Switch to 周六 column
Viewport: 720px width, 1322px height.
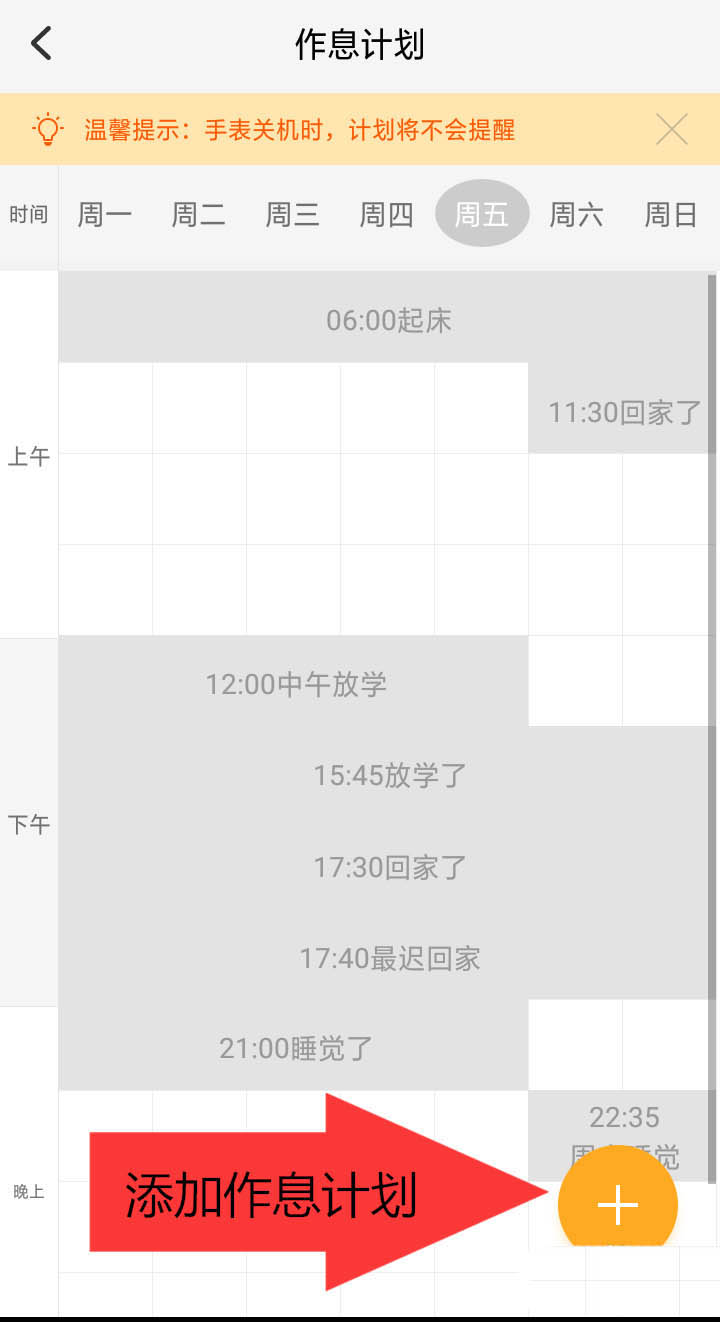pyautogui.click(x=576, y=214)
